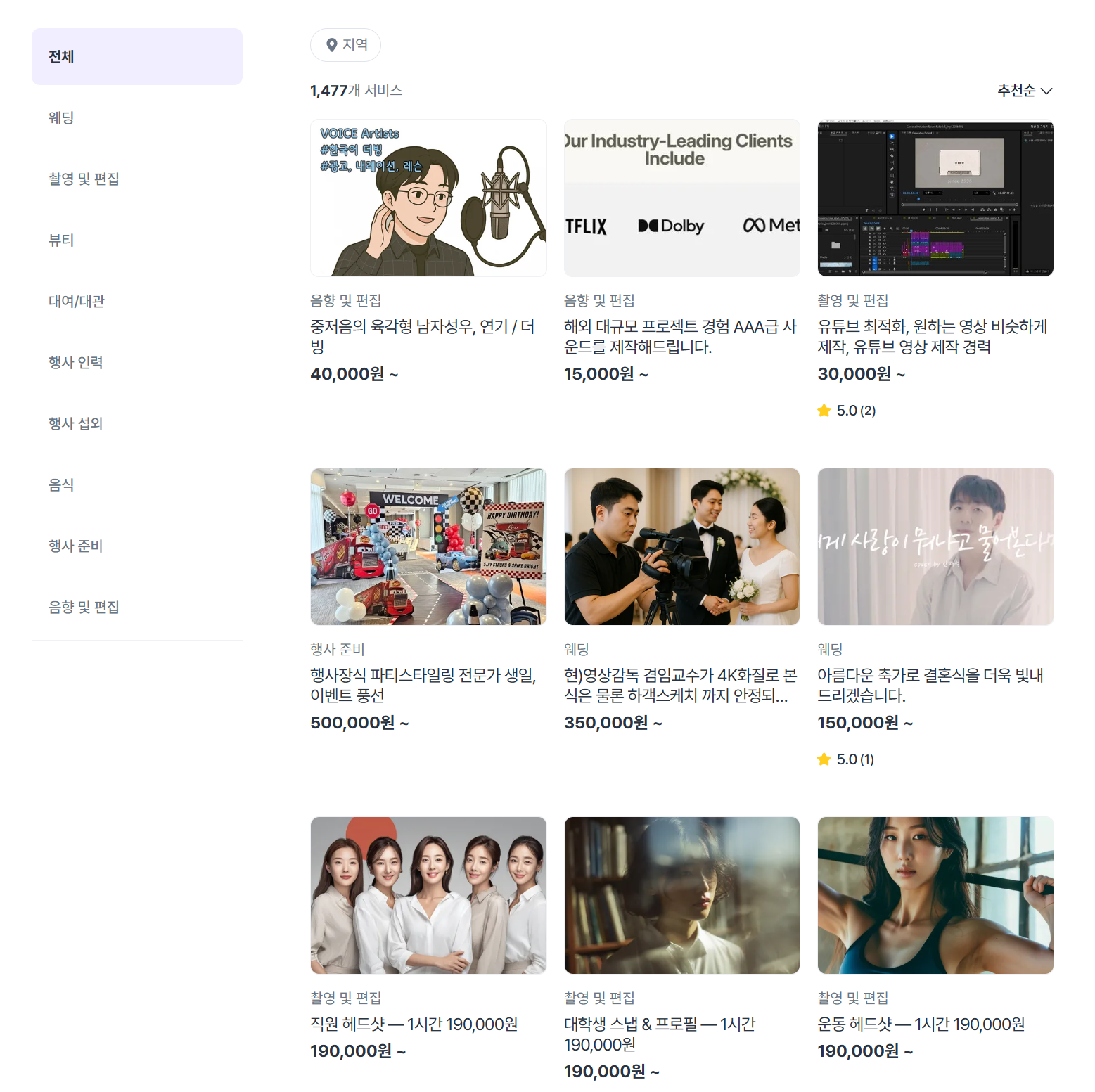1095x1092 pixels.
Task: View the 아름다운 축가 wedding song card
Action: [x=935, y=547]
